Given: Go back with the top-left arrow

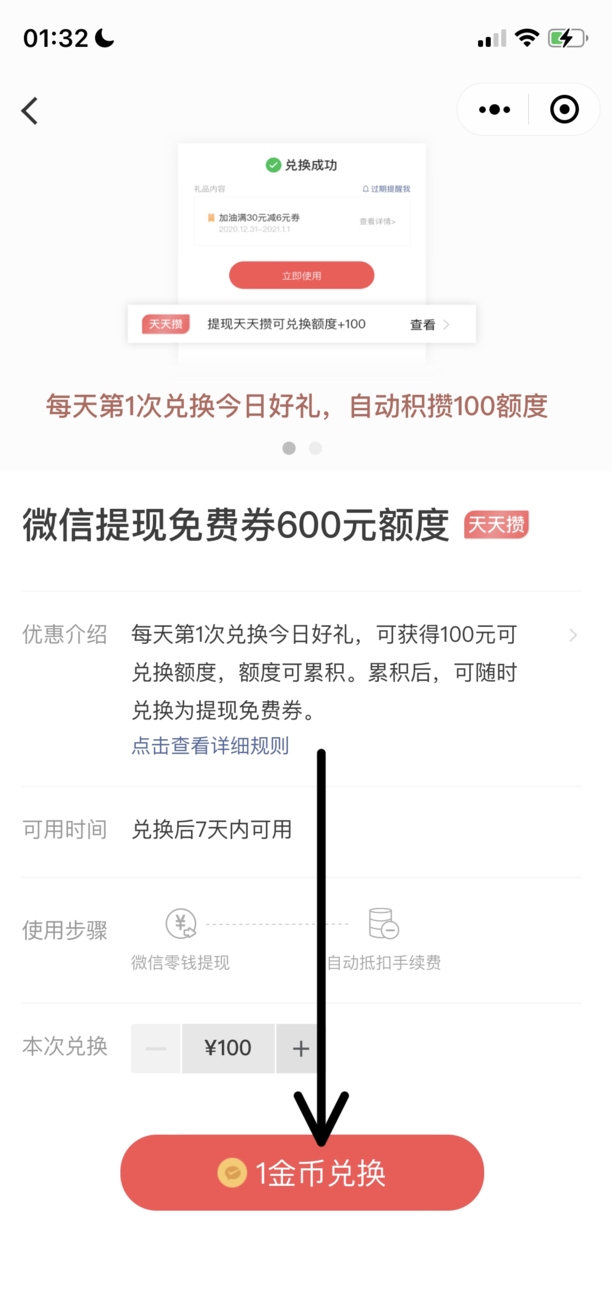Looking at the screenshot, I should 30,110.
